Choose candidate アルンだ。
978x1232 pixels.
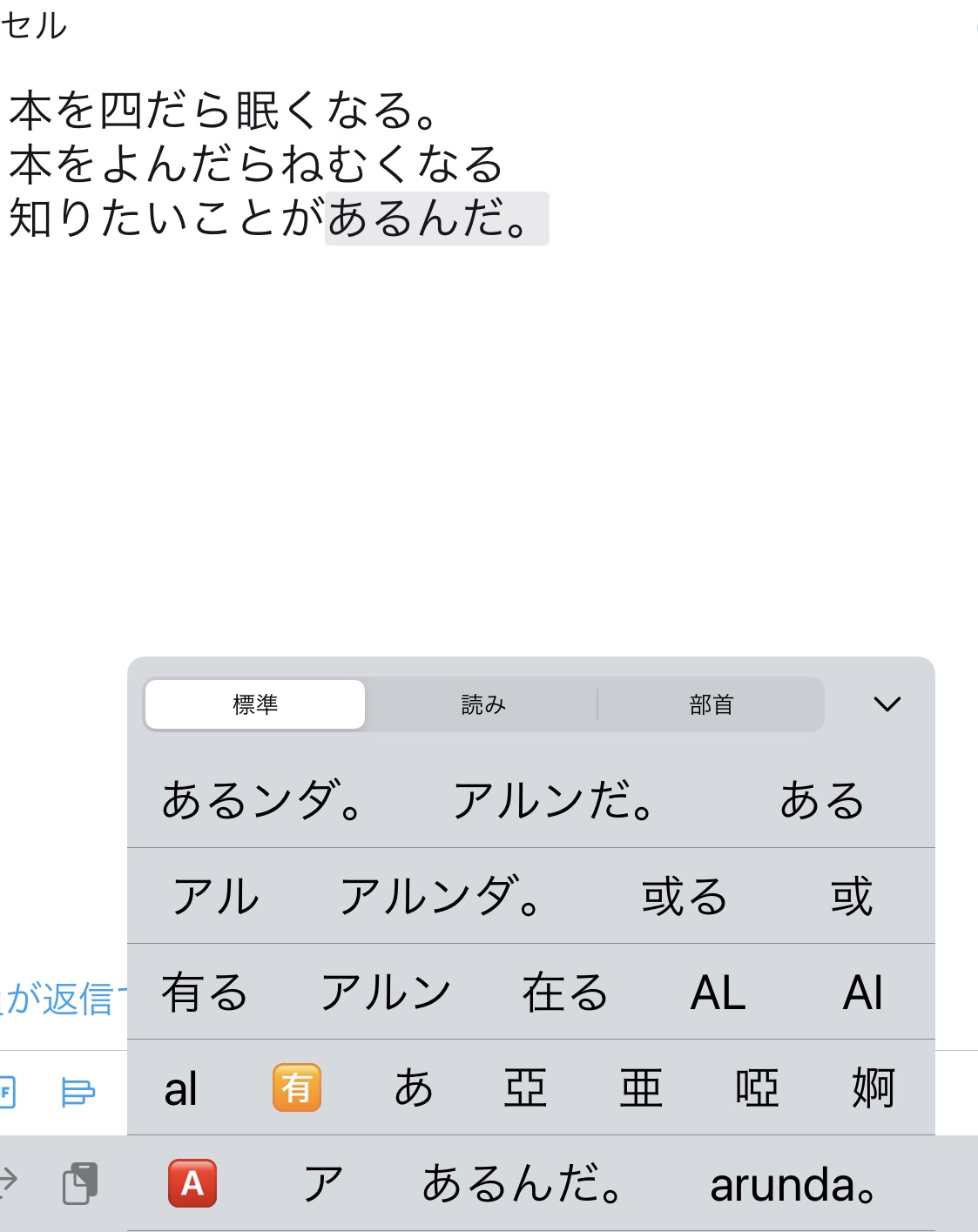click(x=554, y=800)
